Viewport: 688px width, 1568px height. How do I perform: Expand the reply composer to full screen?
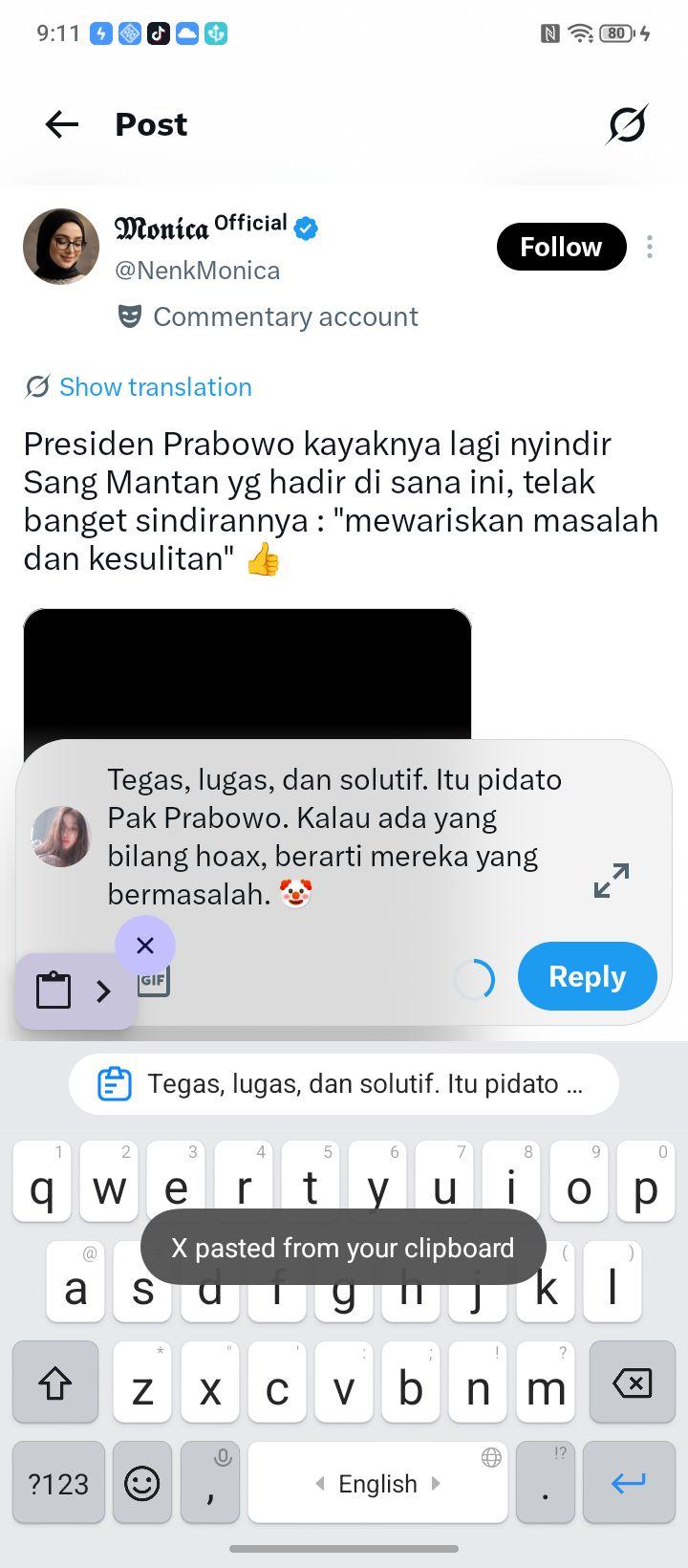click(612, 881)
